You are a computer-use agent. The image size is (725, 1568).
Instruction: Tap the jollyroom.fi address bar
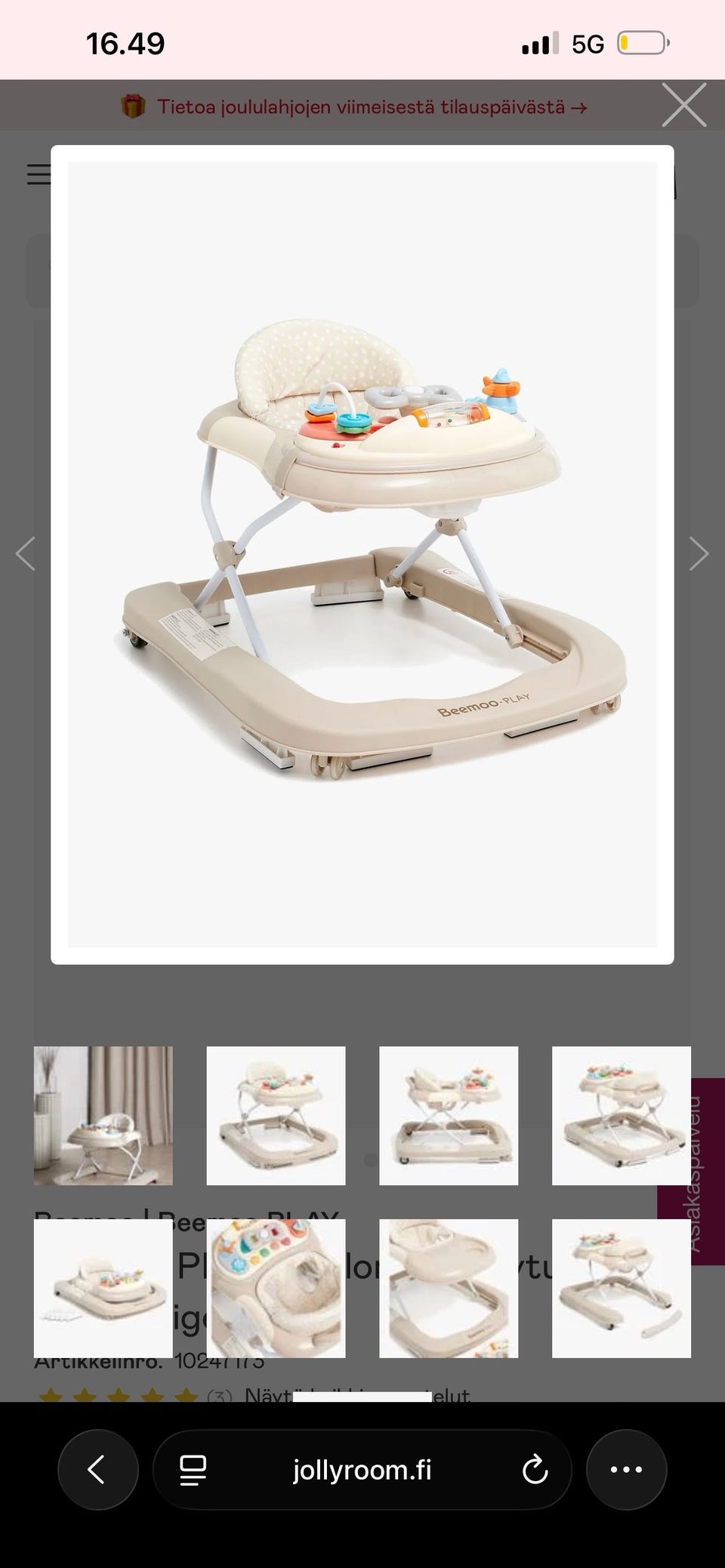(x=362, y=1469)
